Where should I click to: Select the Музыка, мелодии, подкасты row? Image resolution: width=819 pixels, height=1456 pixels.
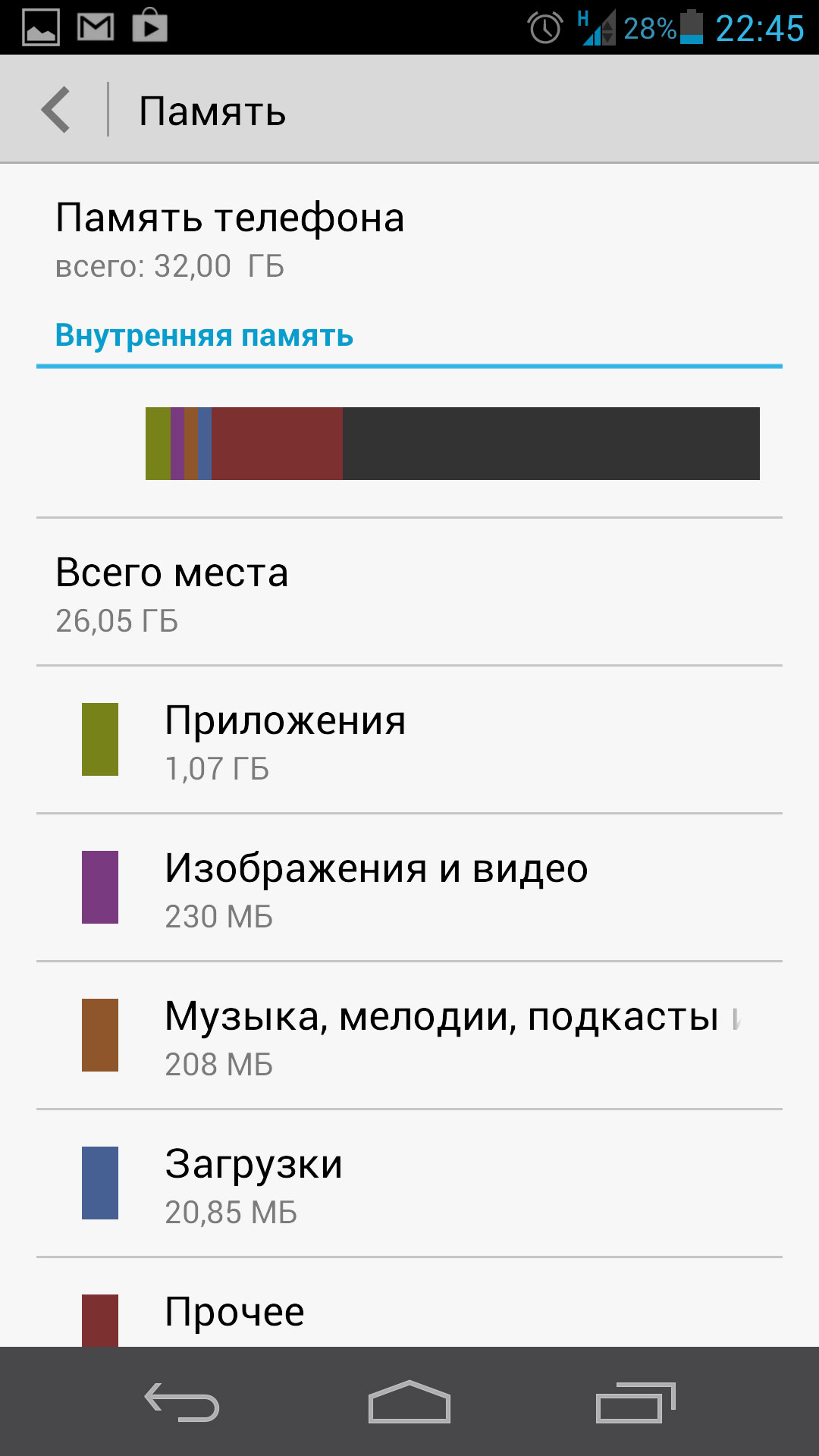coord(409,1036)
